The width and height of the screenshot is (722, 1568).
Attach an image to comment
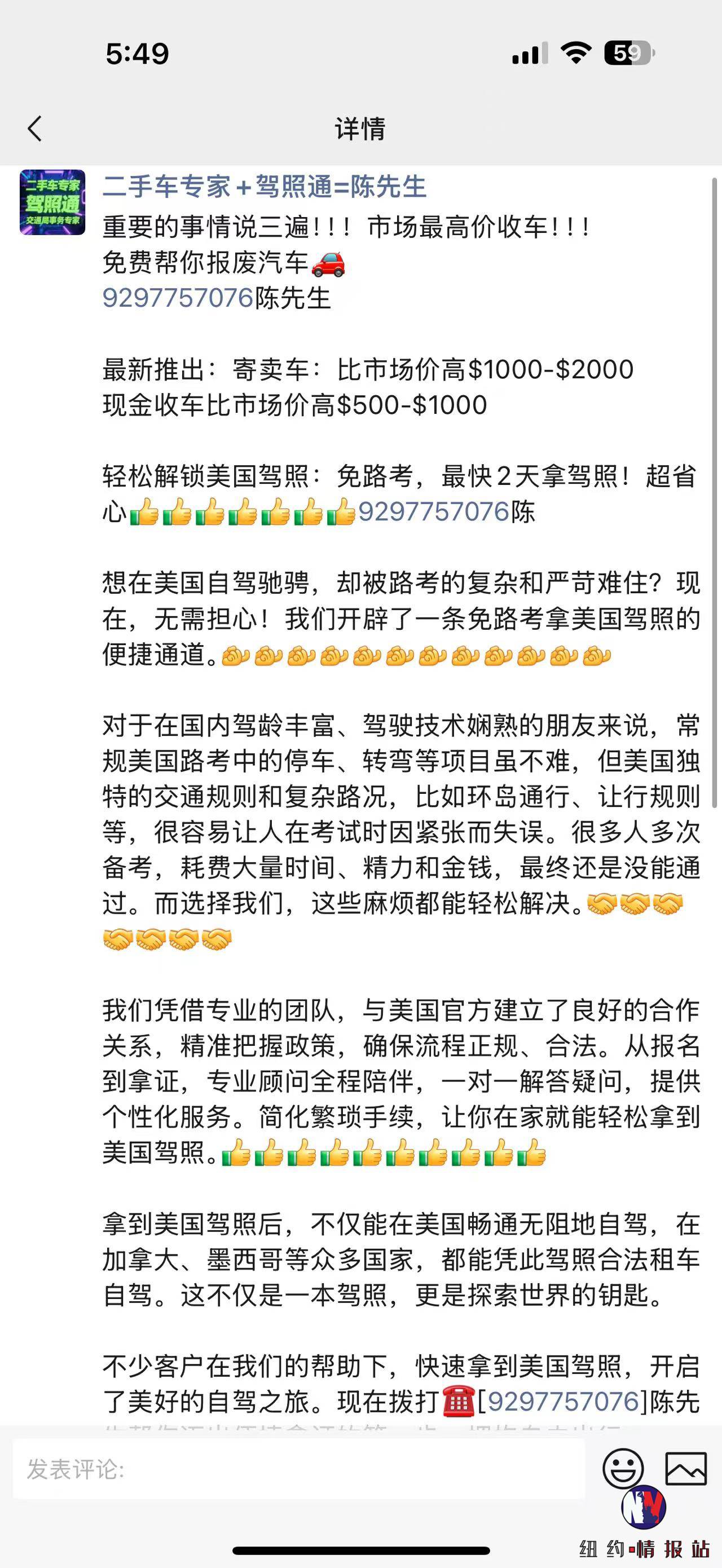(x=685, y=1469)
